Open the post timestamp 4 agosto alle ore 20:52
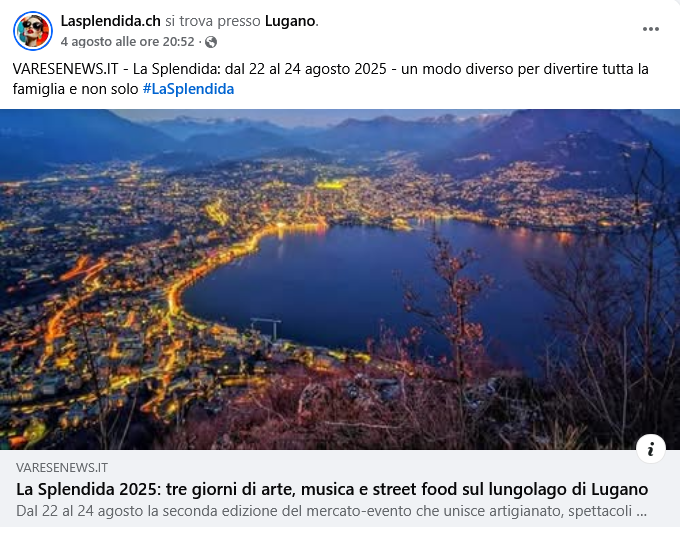The width and height of the screenshot is (680, 539). 127,42
